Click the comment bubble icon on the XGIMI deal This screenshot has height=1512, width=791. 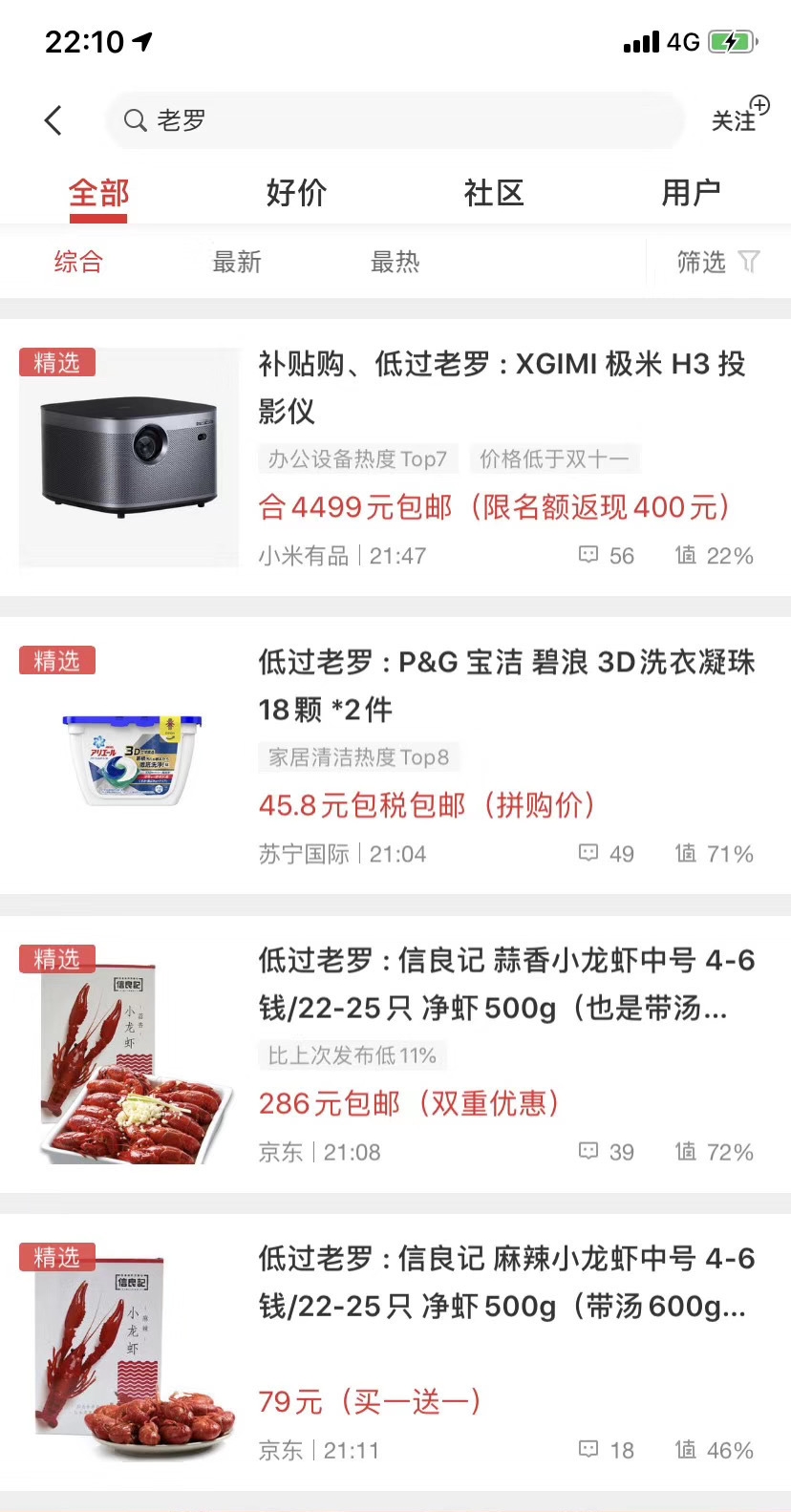pyautogui.click(x=589, y=555)
